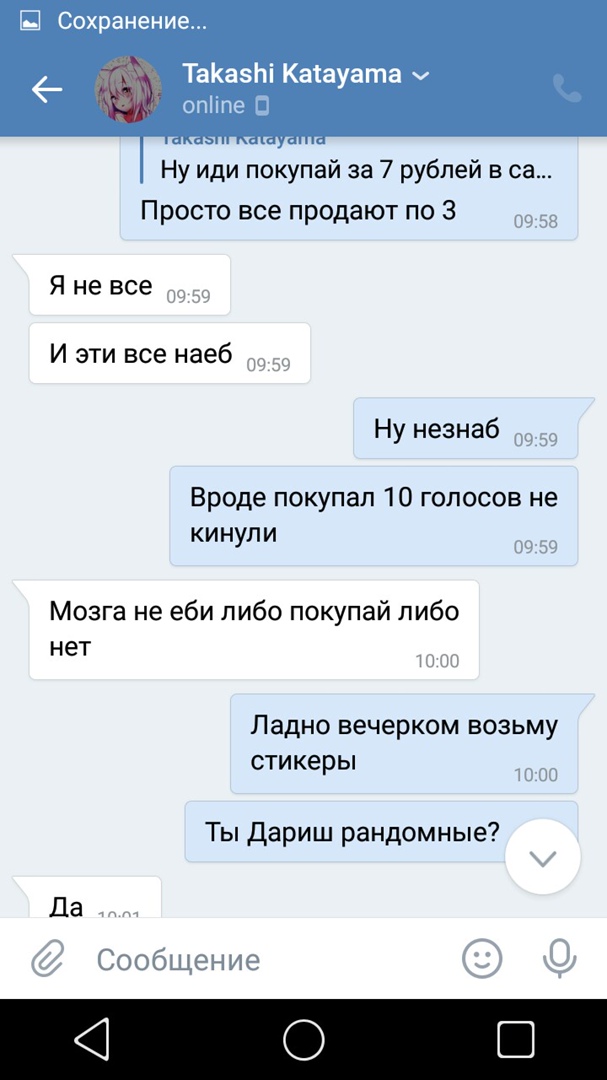
Task: Start a voice call with Takashi
Action: coord(566,89)
